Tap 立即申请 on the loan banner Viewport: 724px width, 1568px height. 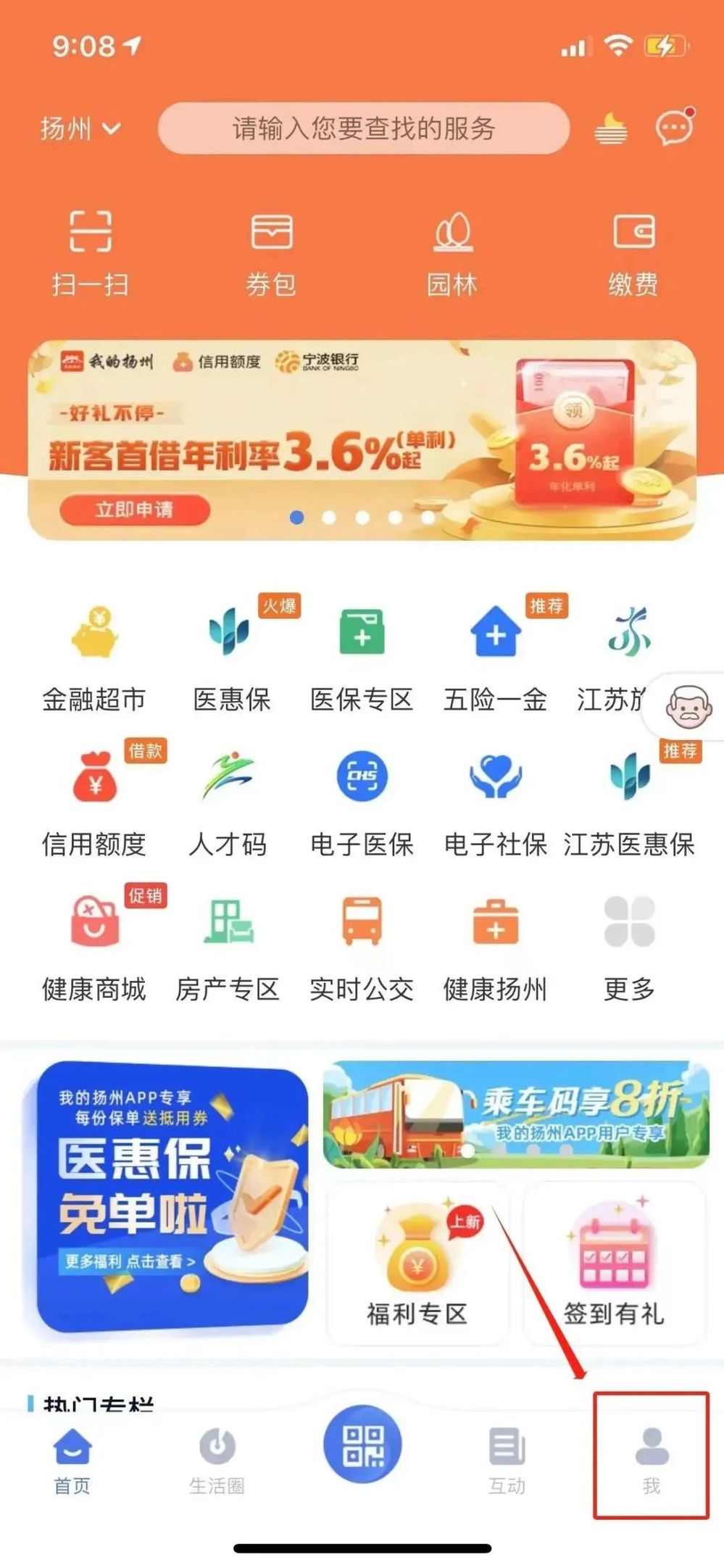click(135, 510)
